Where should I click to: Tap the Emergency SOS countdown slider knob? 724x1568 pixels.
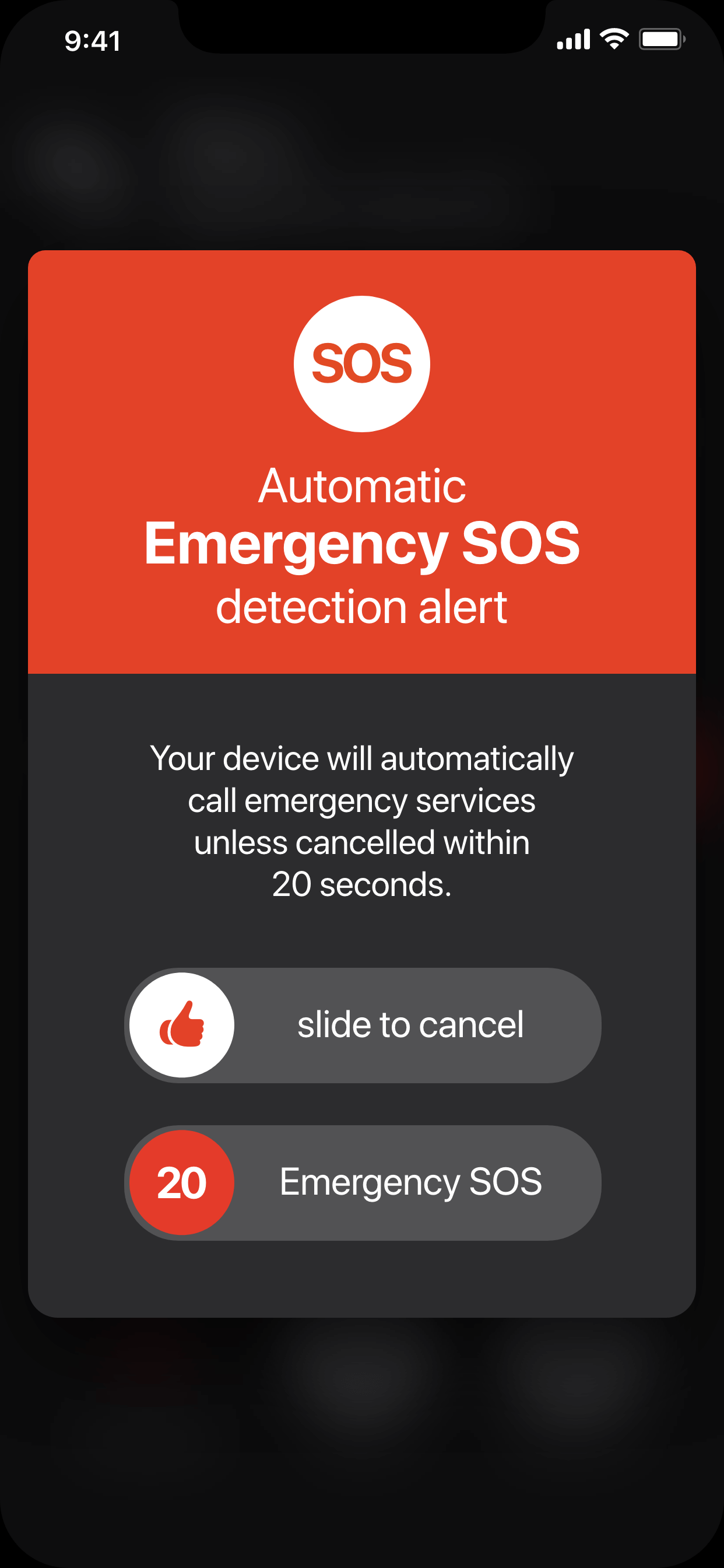pyautogui.click(x=182, y=1182)
